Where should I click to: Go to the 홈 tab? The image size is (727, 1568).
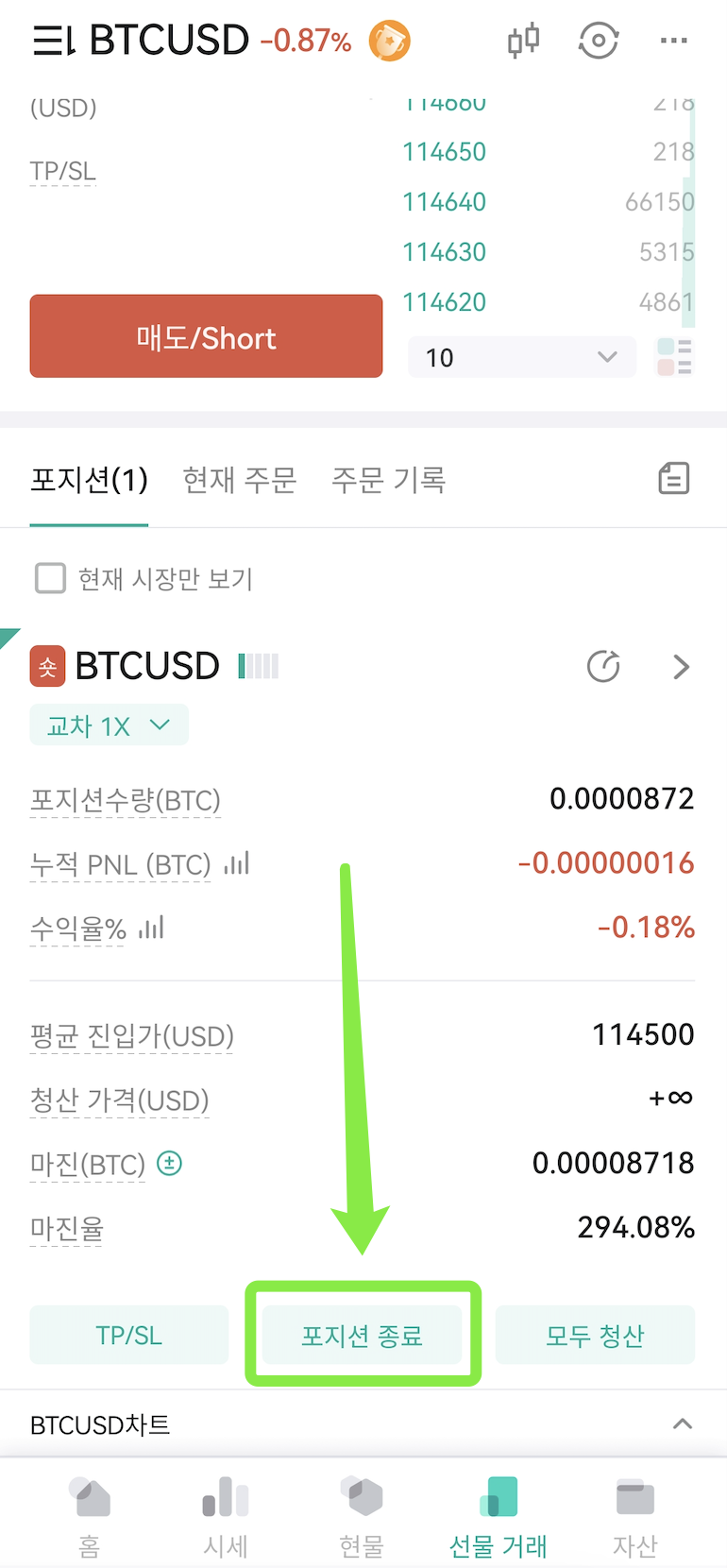(x=90, y=1517)
